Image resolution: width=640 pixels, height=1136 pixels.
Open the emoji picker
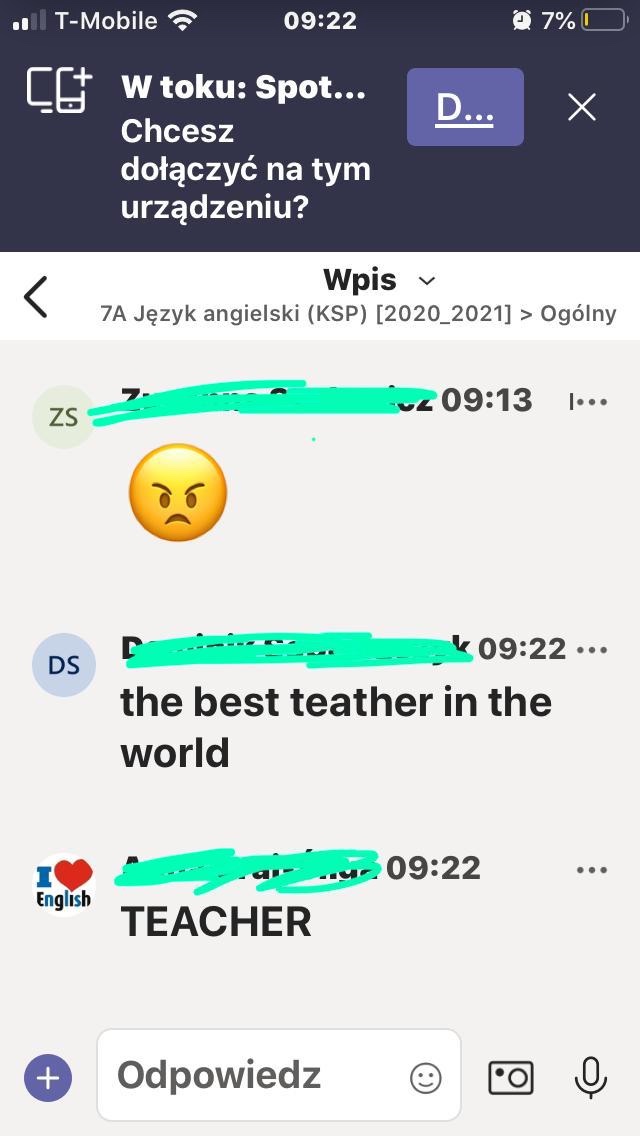pyautogui.click(x=426, y=1077)
